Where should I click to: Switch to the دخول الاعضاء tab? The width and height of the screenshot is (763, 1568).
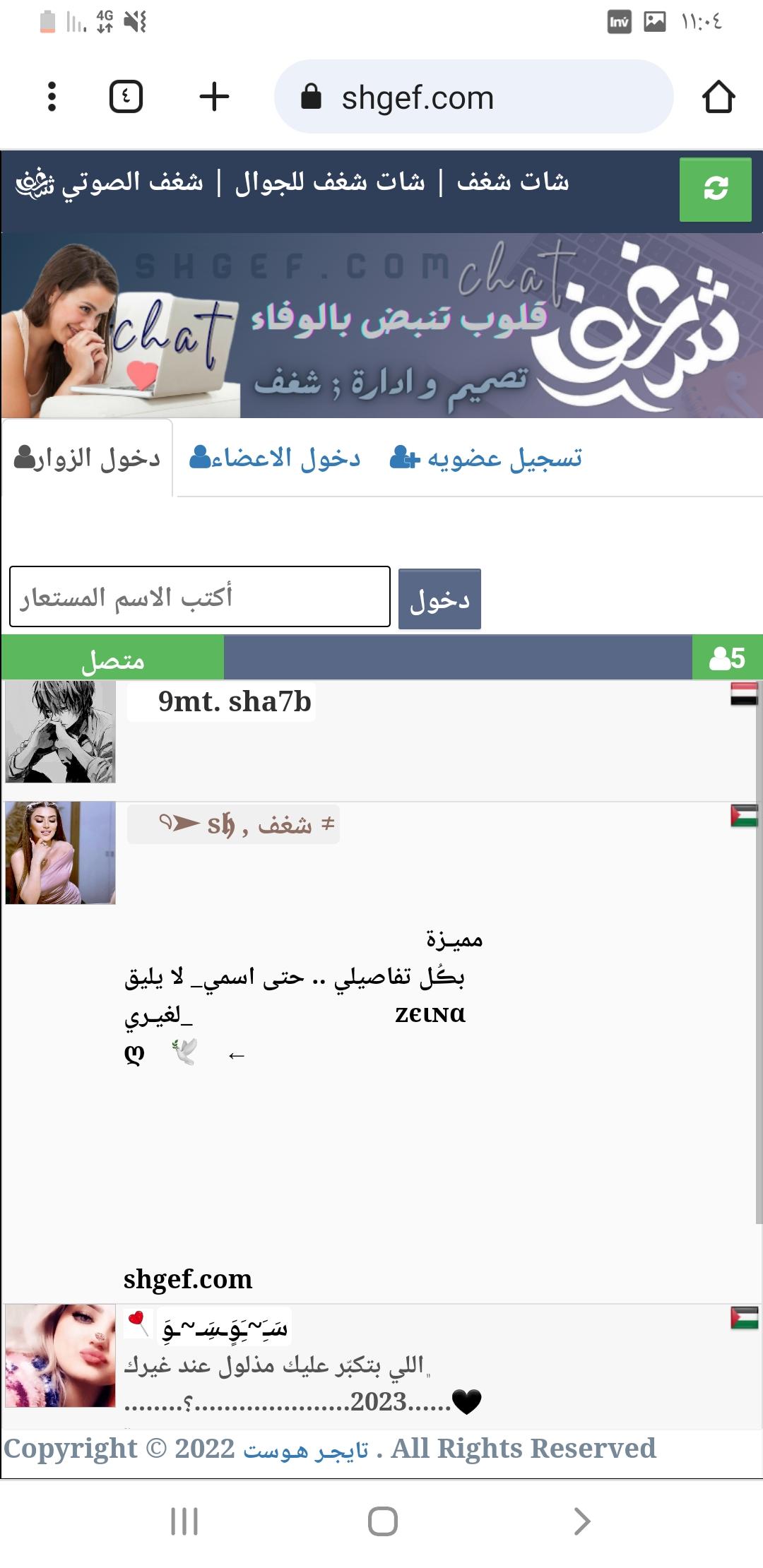(276, 458)
